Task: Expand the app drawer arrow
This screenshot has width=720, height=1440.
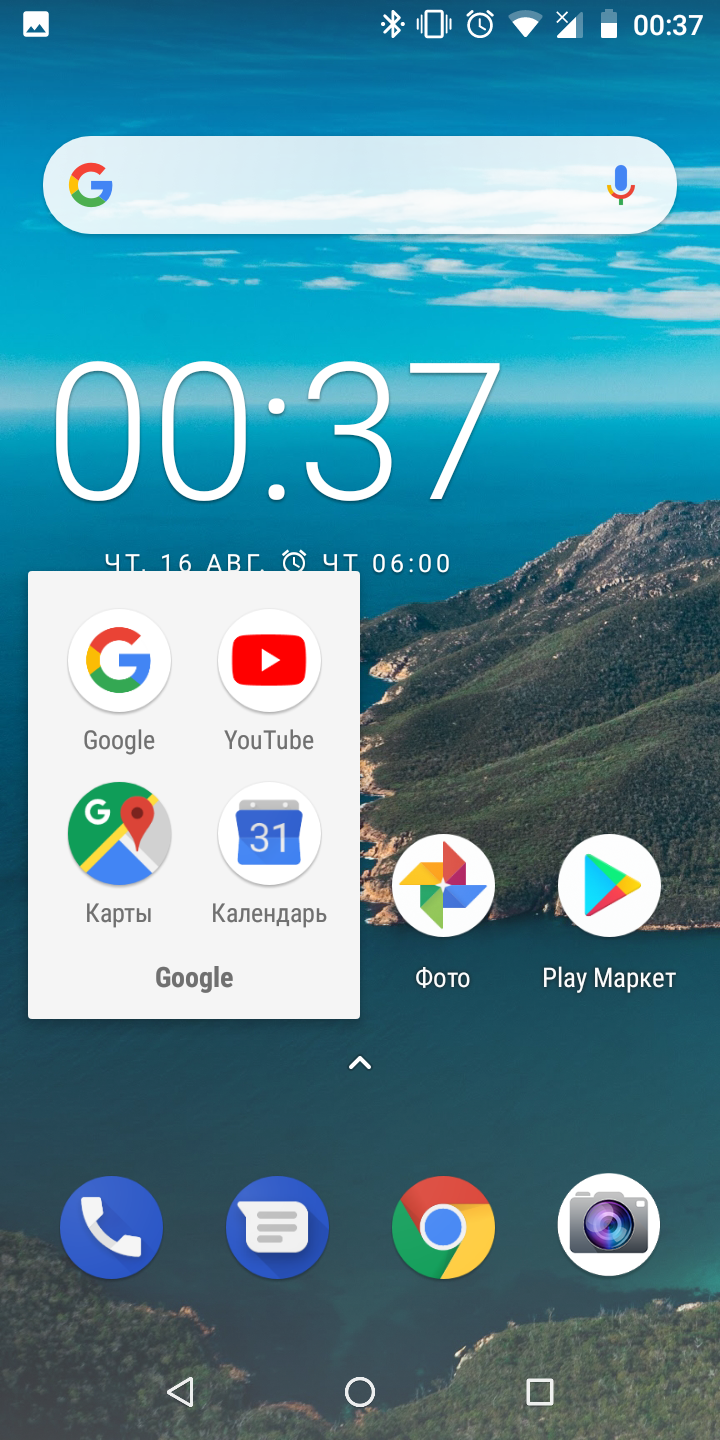Action: 360,1064
